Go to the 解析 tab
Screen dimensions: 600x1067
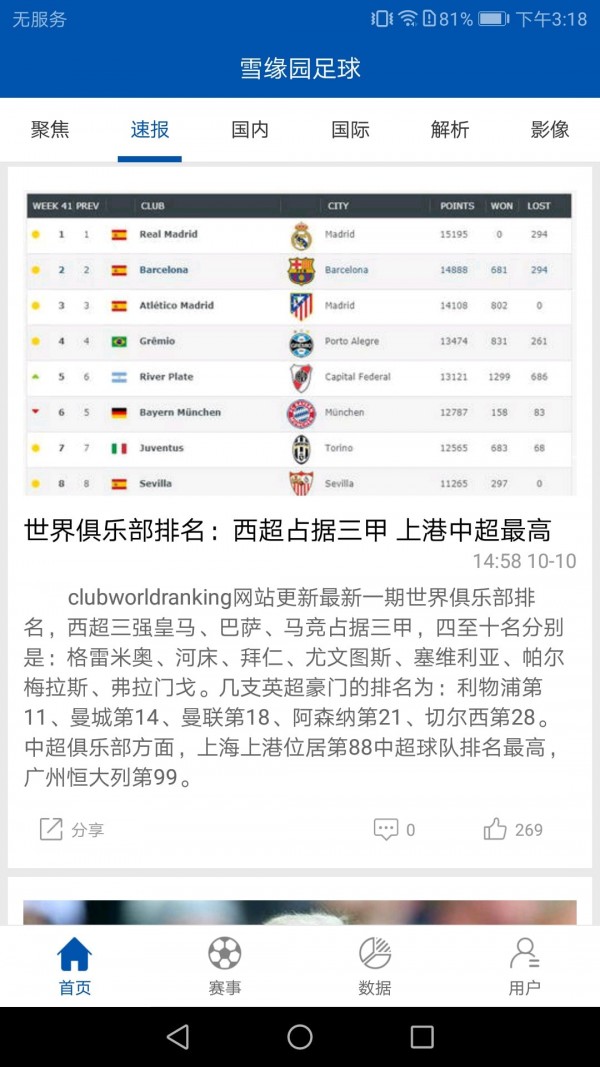click(x=450, y=130)
